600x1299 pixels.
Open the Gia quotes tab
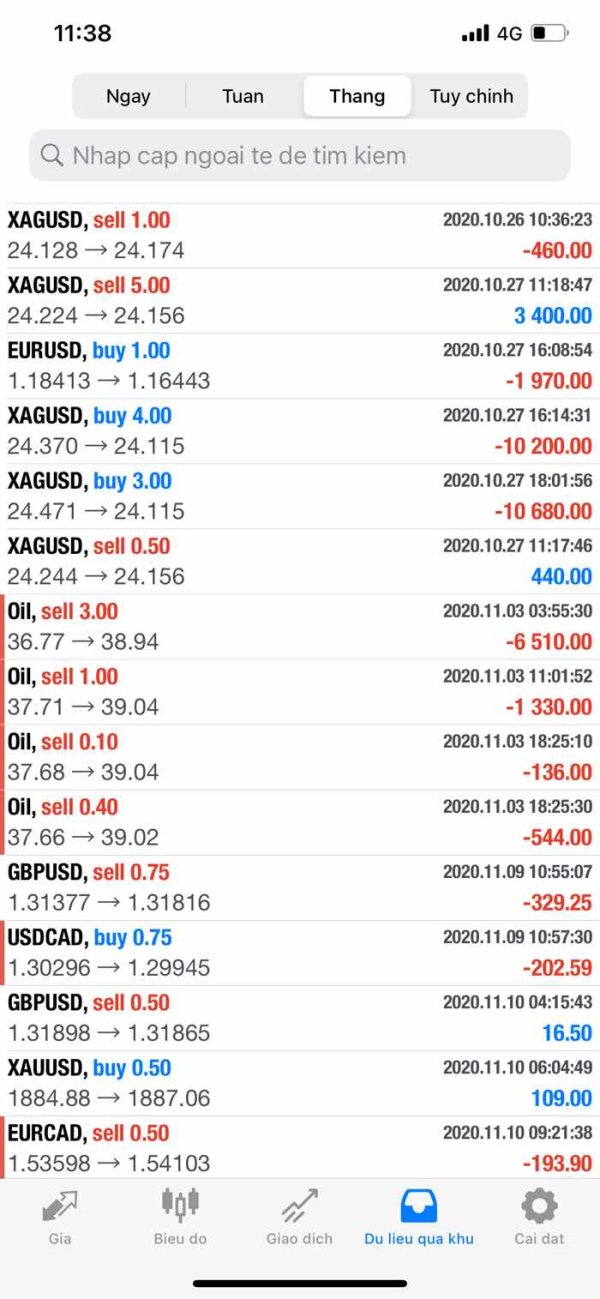[x=60, y=1217]
